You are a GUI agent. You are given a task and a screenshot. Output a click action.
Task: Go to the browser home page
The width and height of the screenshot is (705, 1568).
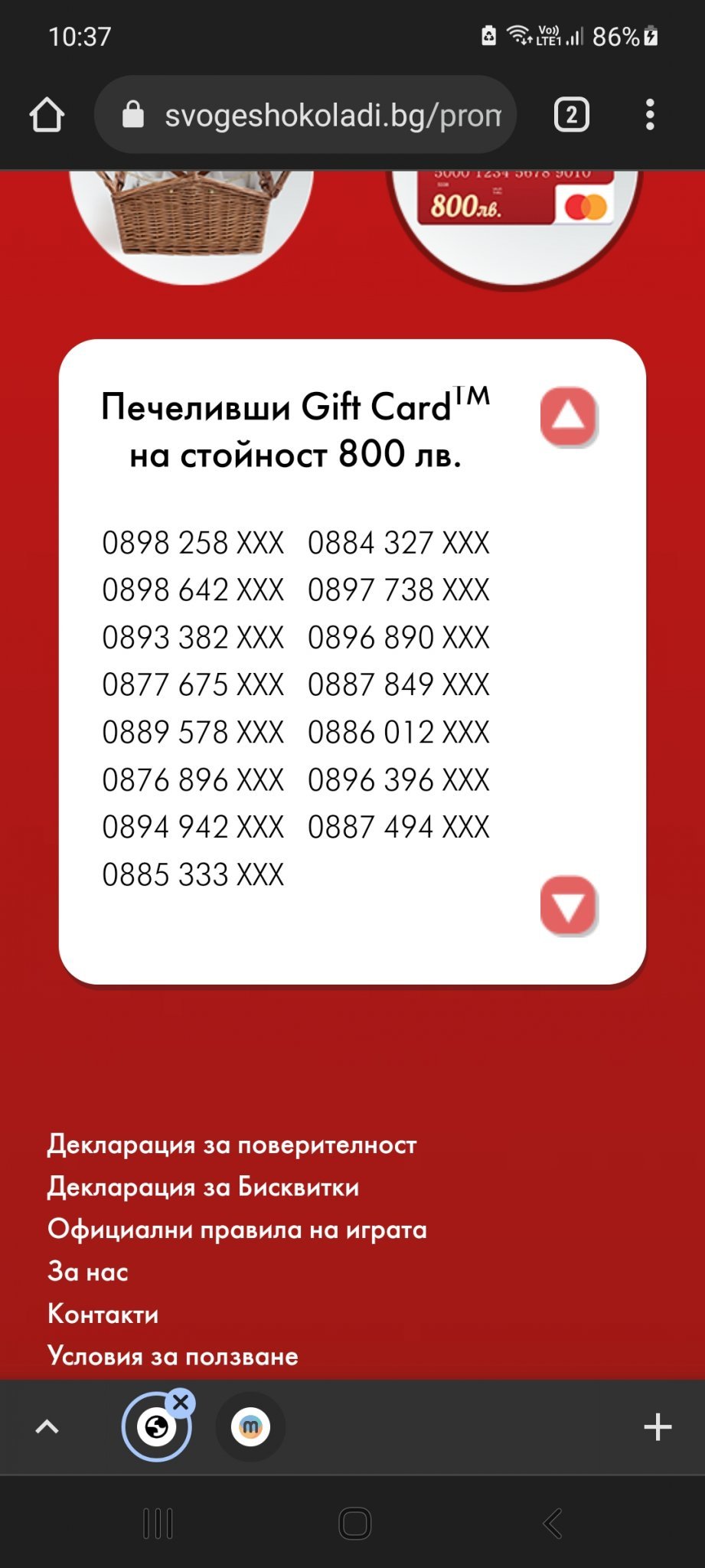point(47,115)
